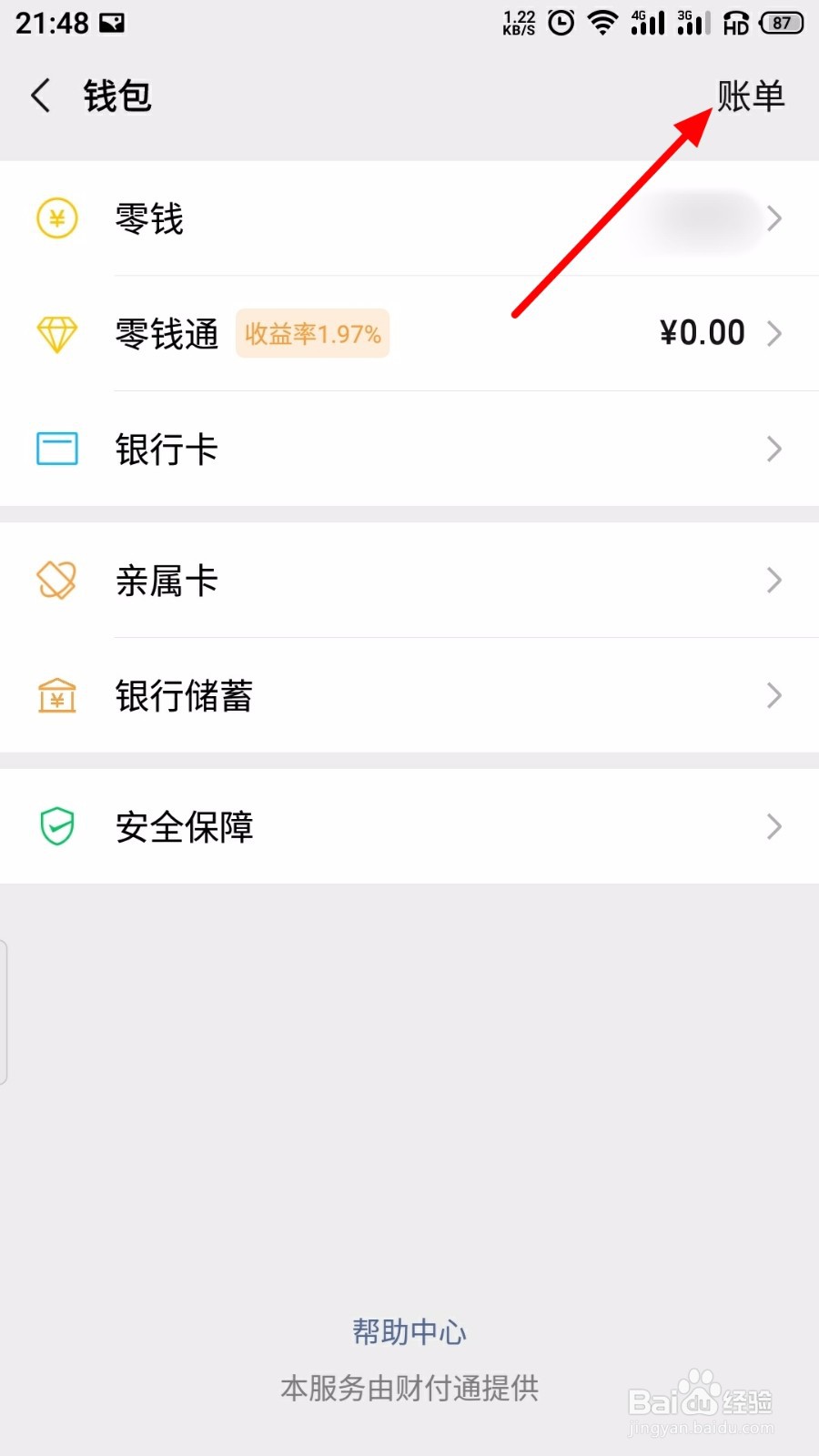Open 零钱通 row

pos(409,334)
